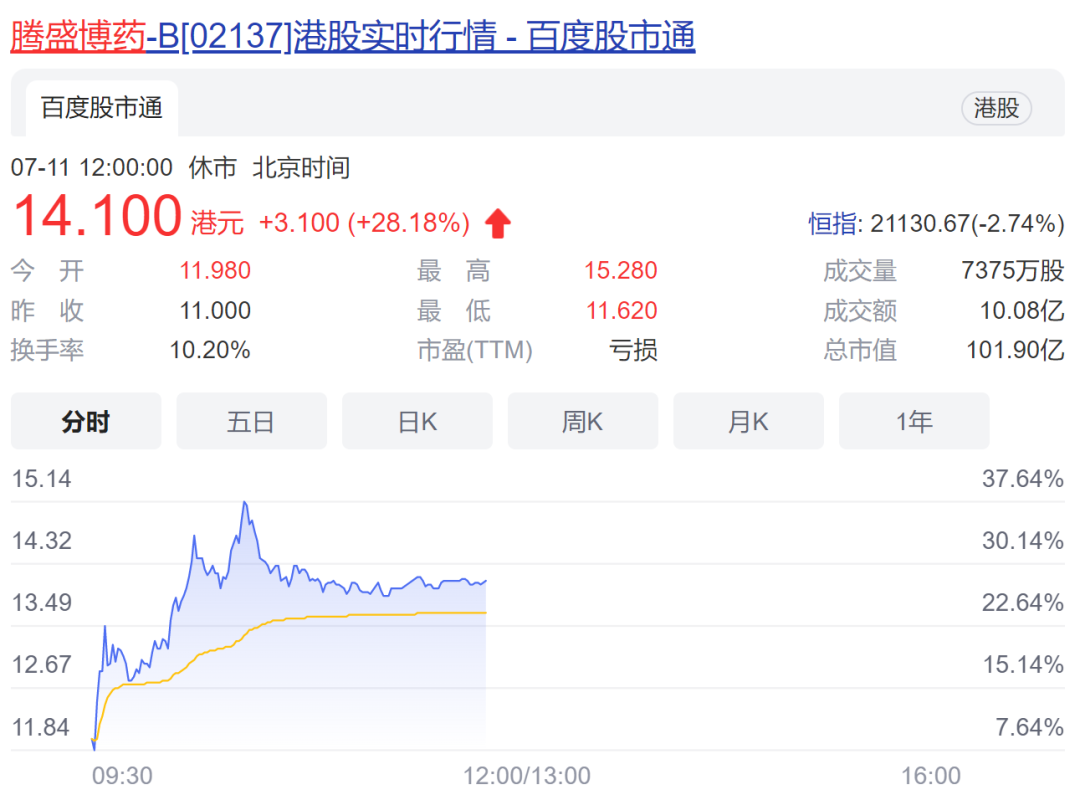Image resolution: width=1080 pixels, height=795 pixels.
Task: Show the 日K chart
Action: point(417,422)
